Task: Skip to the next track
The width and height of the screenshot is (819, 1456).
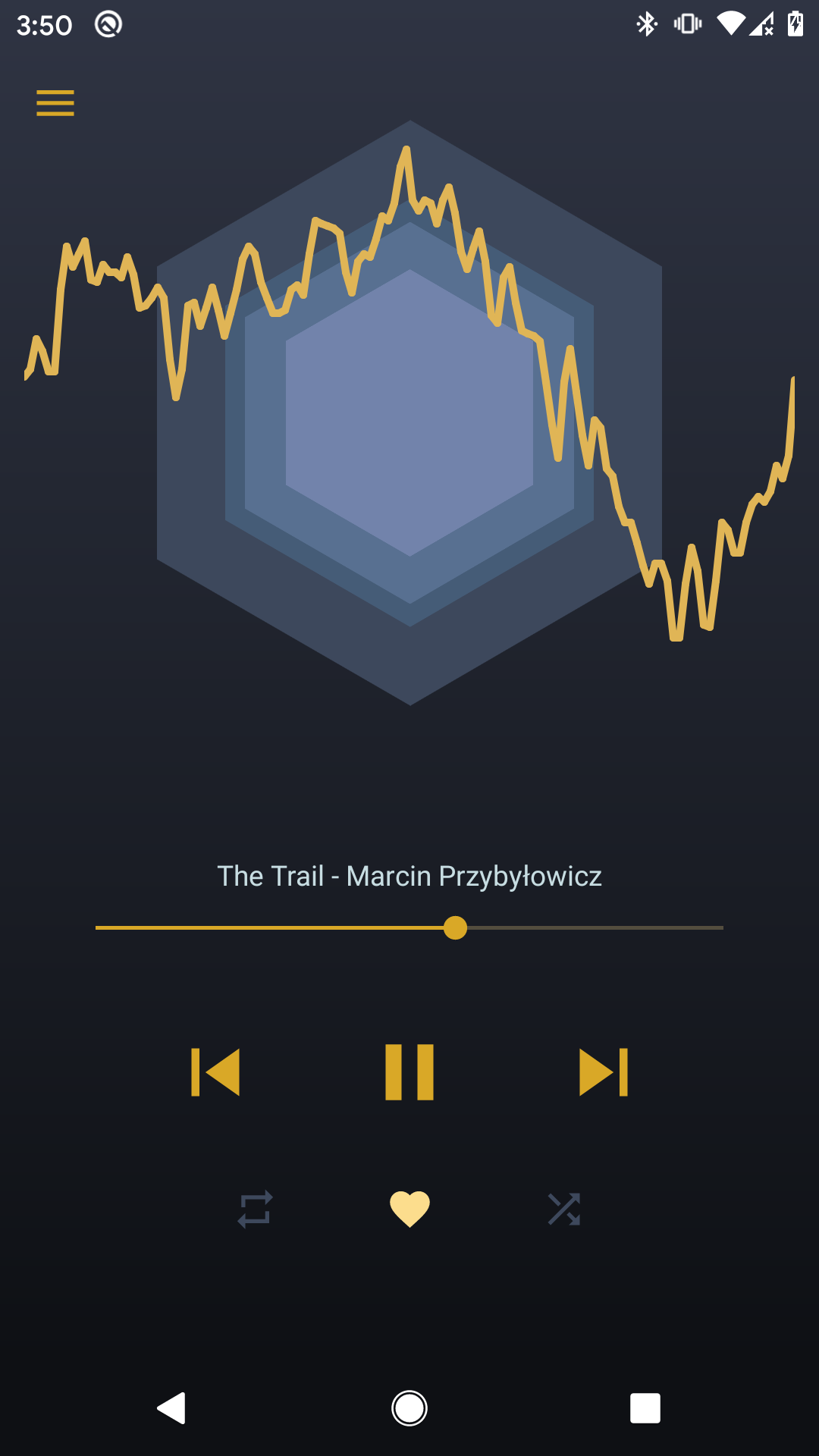Action: pyautogui.click(x=603, y=1072)
